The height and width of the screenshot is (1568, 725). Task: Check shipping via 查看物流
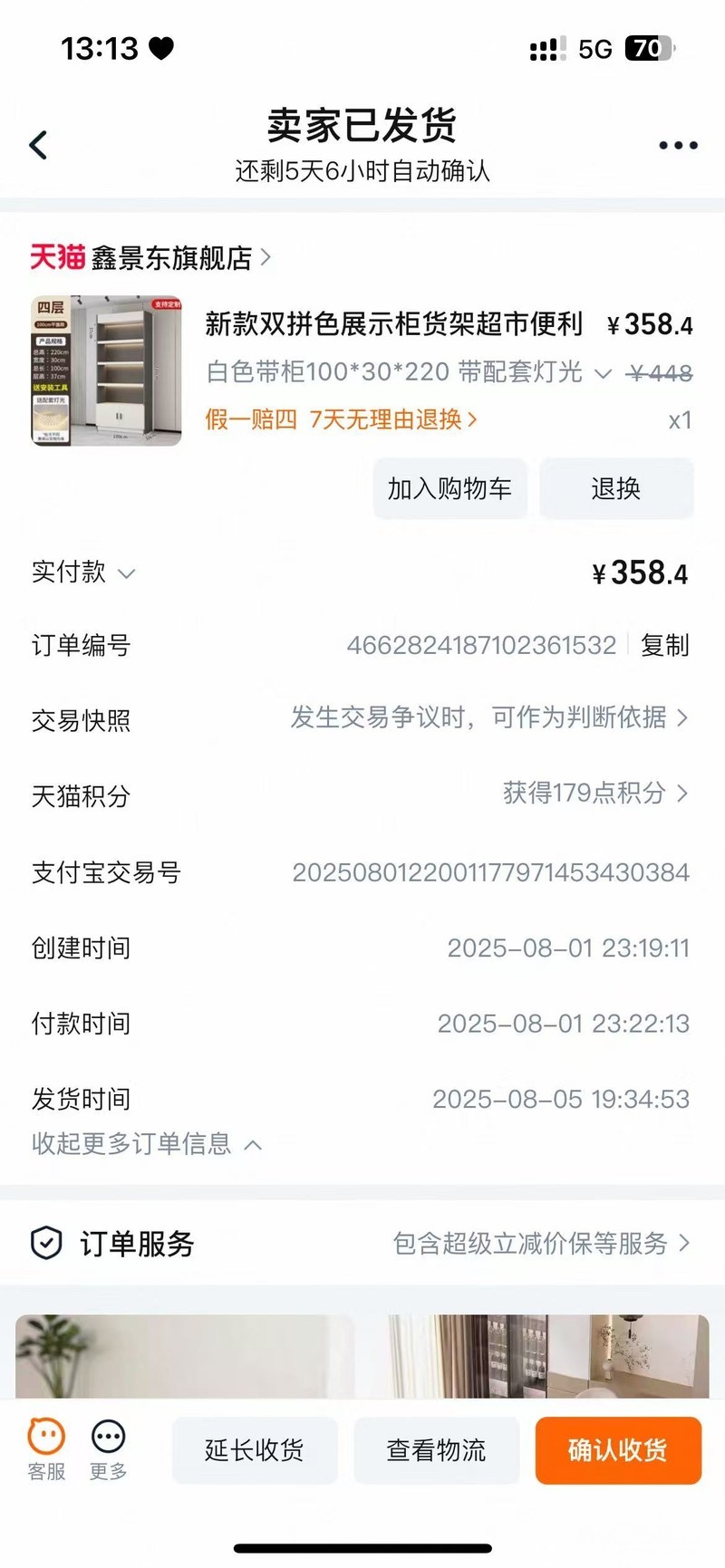point(436,1450)
